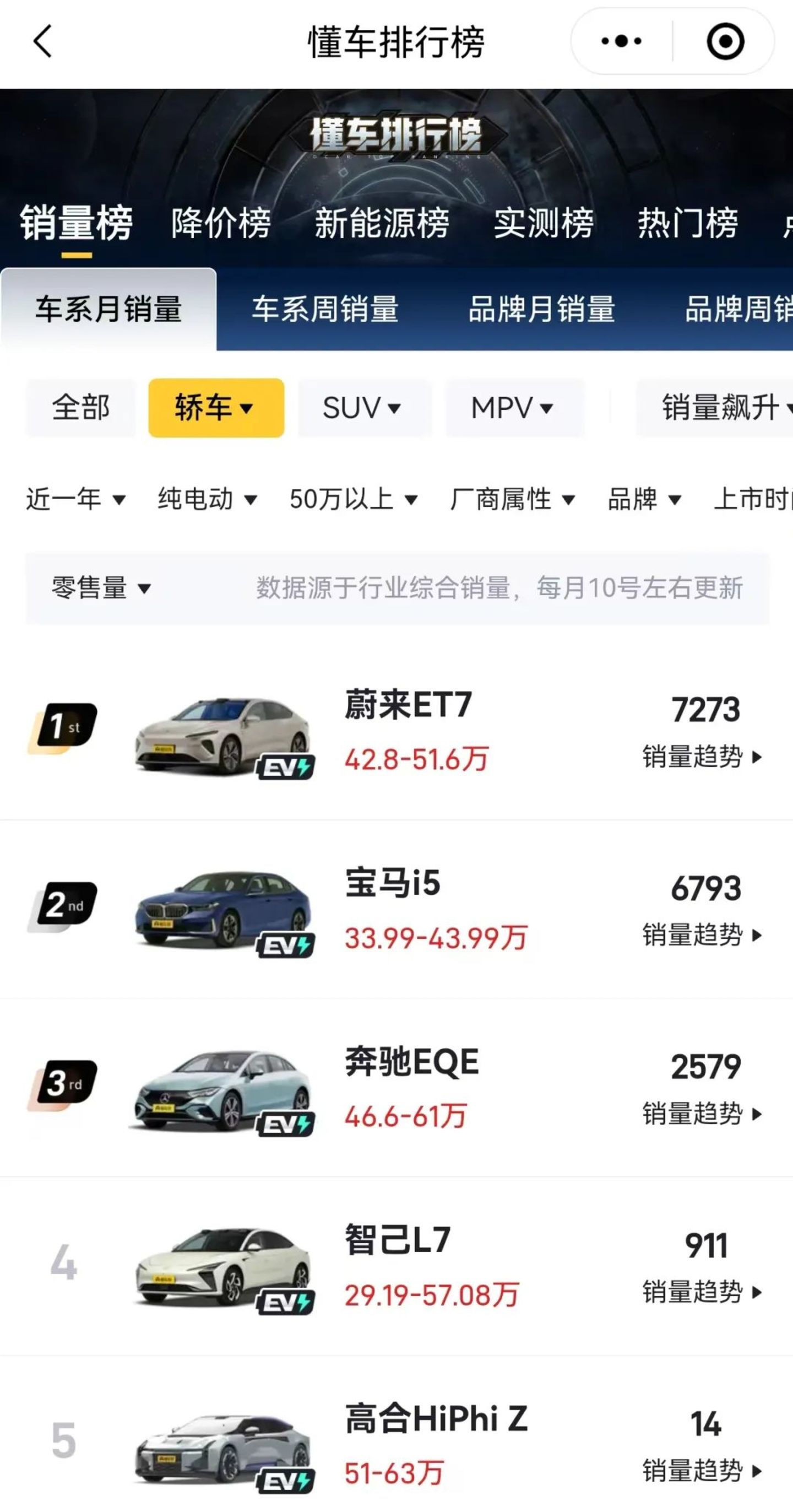Select the 热门榜 tab
The height and width of the screenshot is (1512, 793).
(687, 224)
